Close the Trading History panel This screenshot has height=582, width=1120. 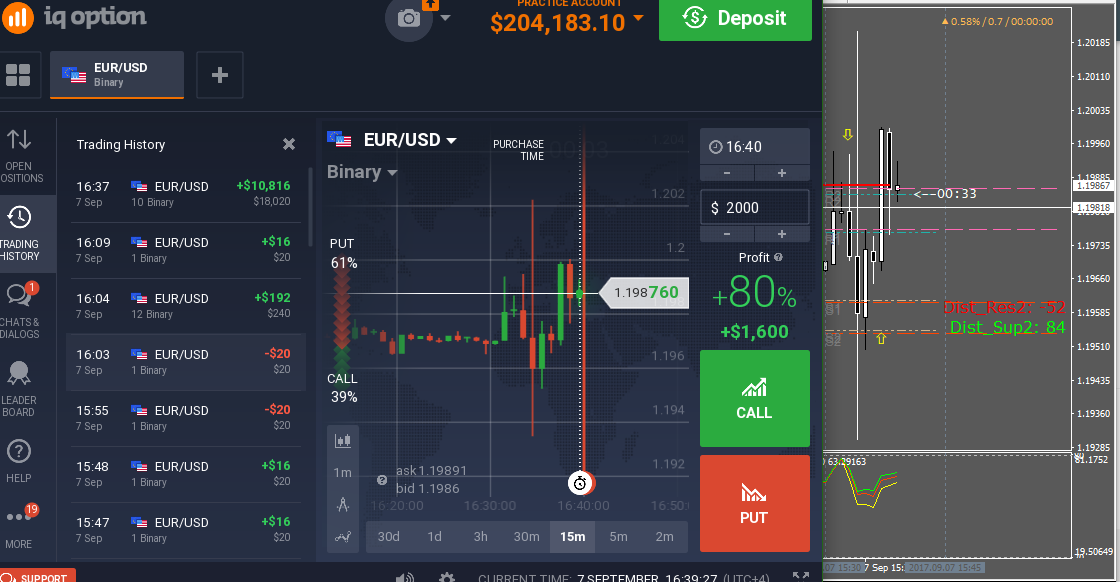coord(289,145)
